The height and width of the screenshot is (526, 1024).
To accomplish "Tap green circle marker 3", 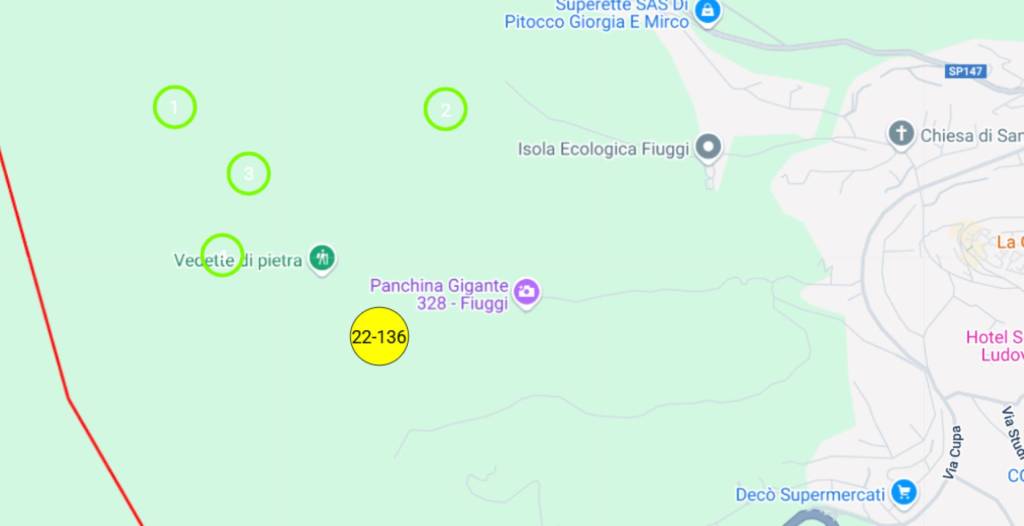I will 248,174.
